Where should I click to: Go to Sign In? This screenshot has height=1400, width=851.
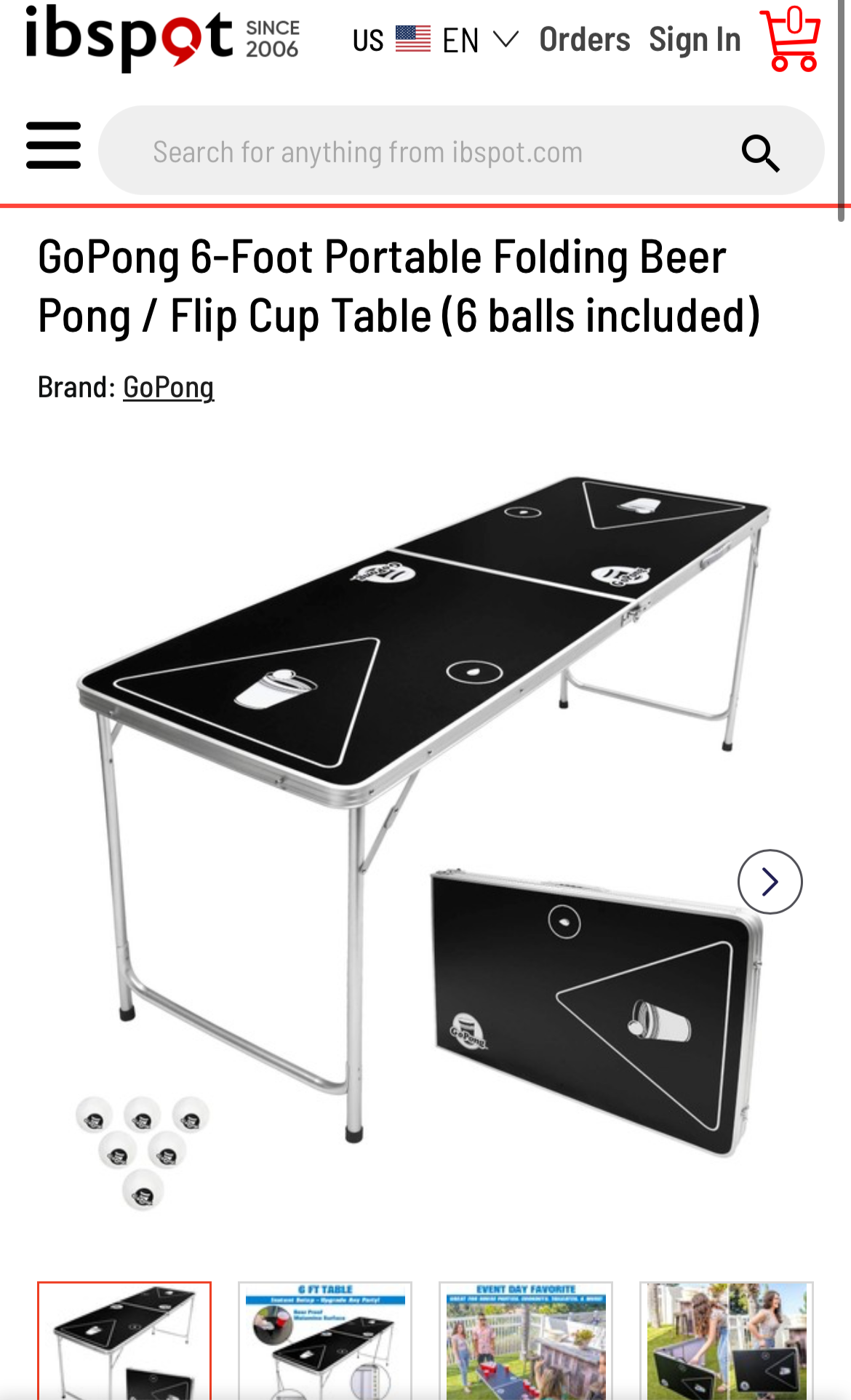pos(695,40)
